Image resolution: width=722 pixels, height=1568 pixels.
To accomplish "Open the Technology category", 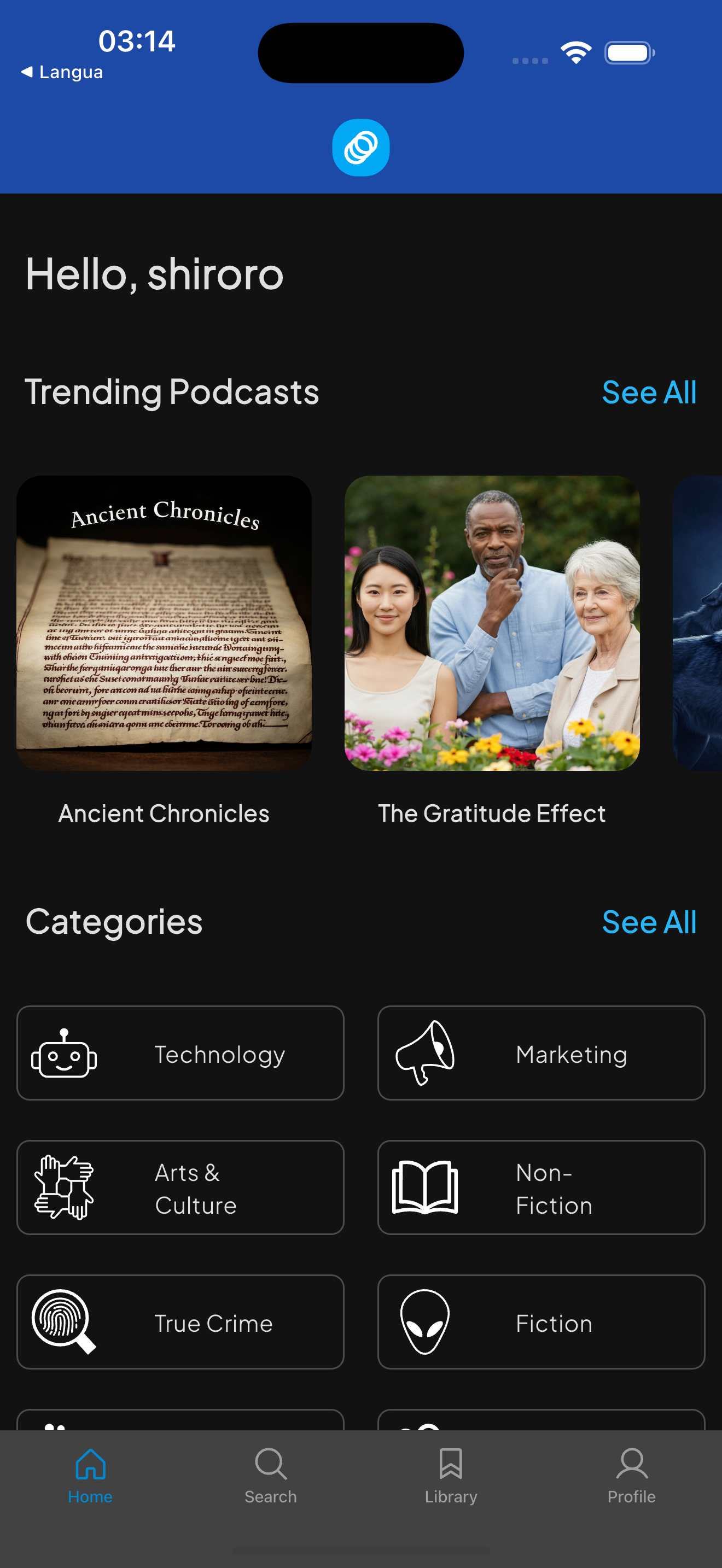I will [181, 1053].
